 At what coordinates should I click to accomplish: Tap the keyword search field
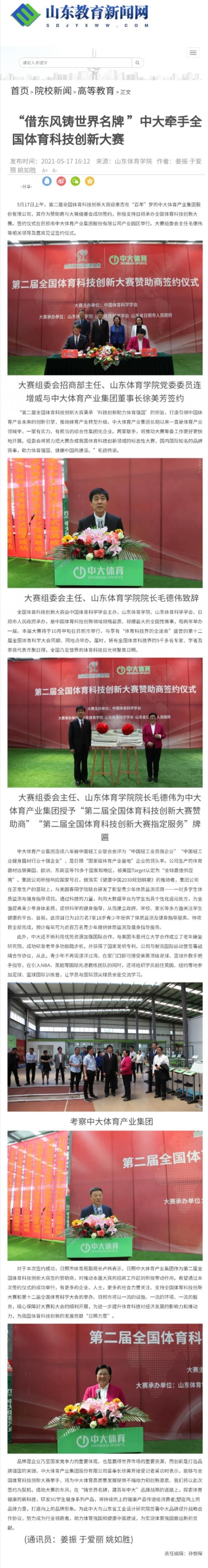pos(73,63)
